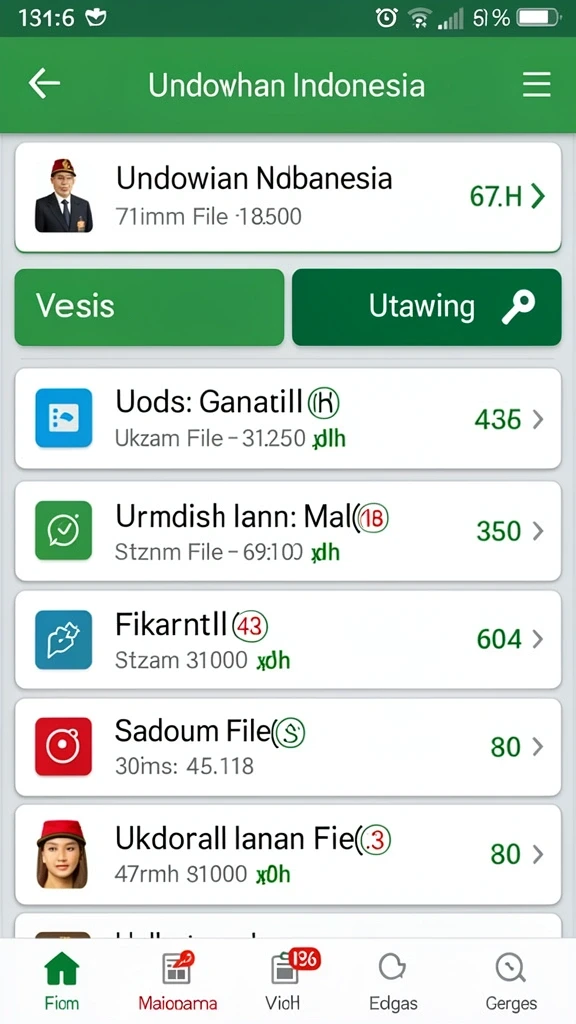Switch to the Maiooama tab
This screenshot has height=1024, width=576.
pos(178,981)
